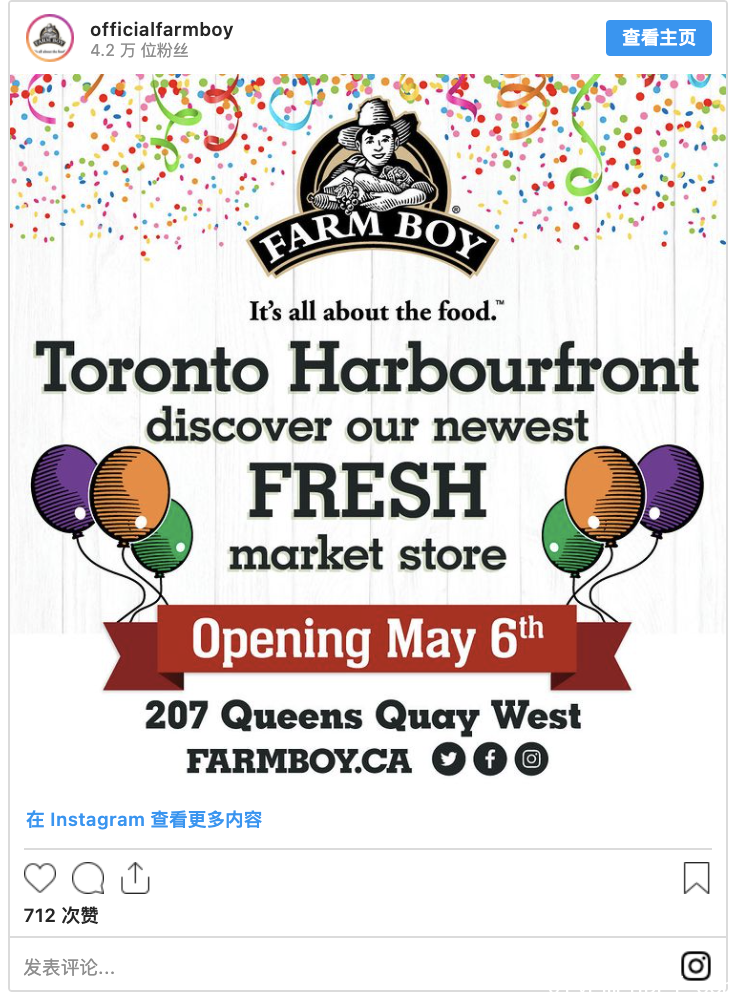740x1002 pixels.
Task: Bookmark this Farm Boy post
Action: point(696,878)
